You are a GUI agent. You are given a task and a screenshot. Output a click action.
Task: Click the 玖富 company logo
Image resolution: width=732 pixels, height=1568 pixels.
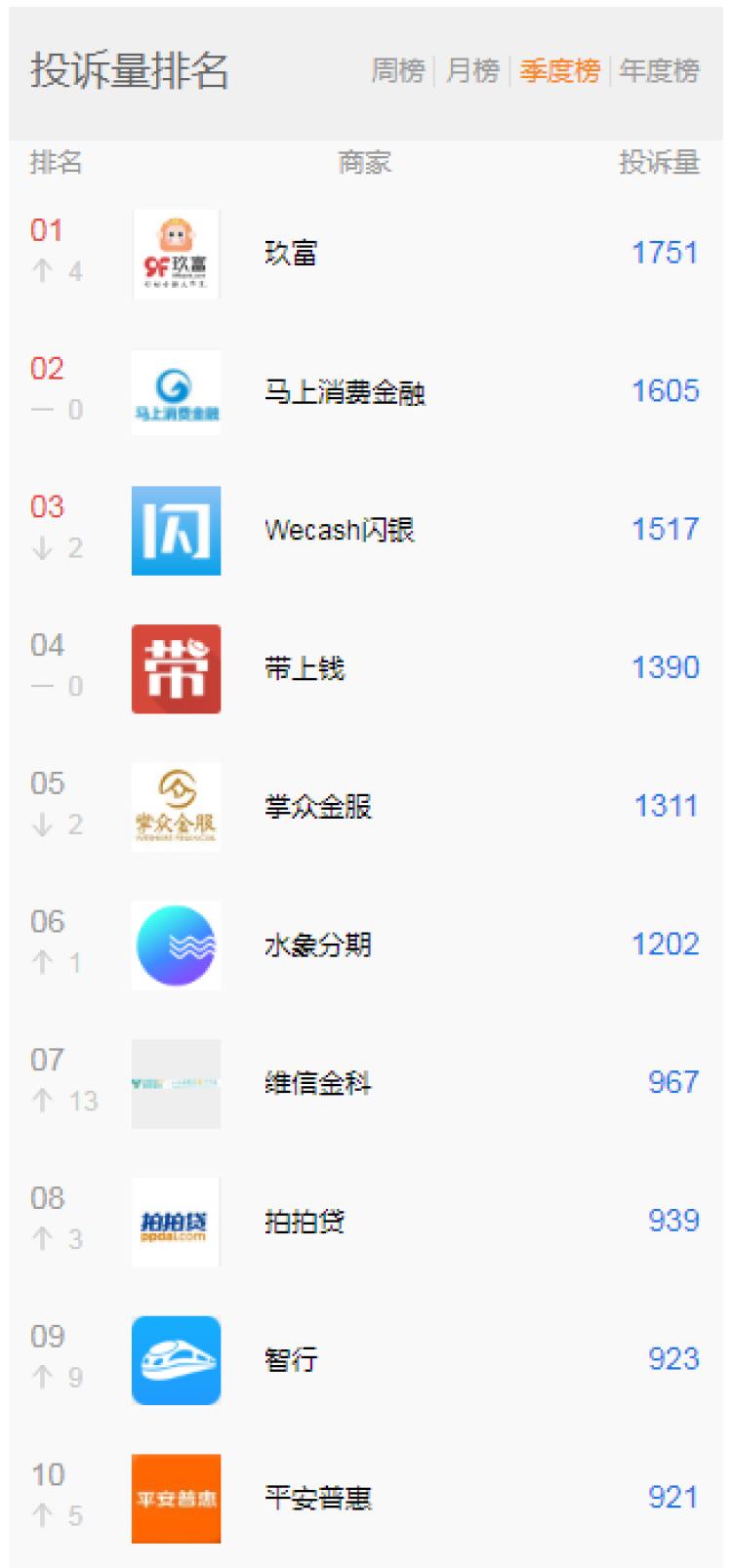pyautogui.click(x=177, y=252)
